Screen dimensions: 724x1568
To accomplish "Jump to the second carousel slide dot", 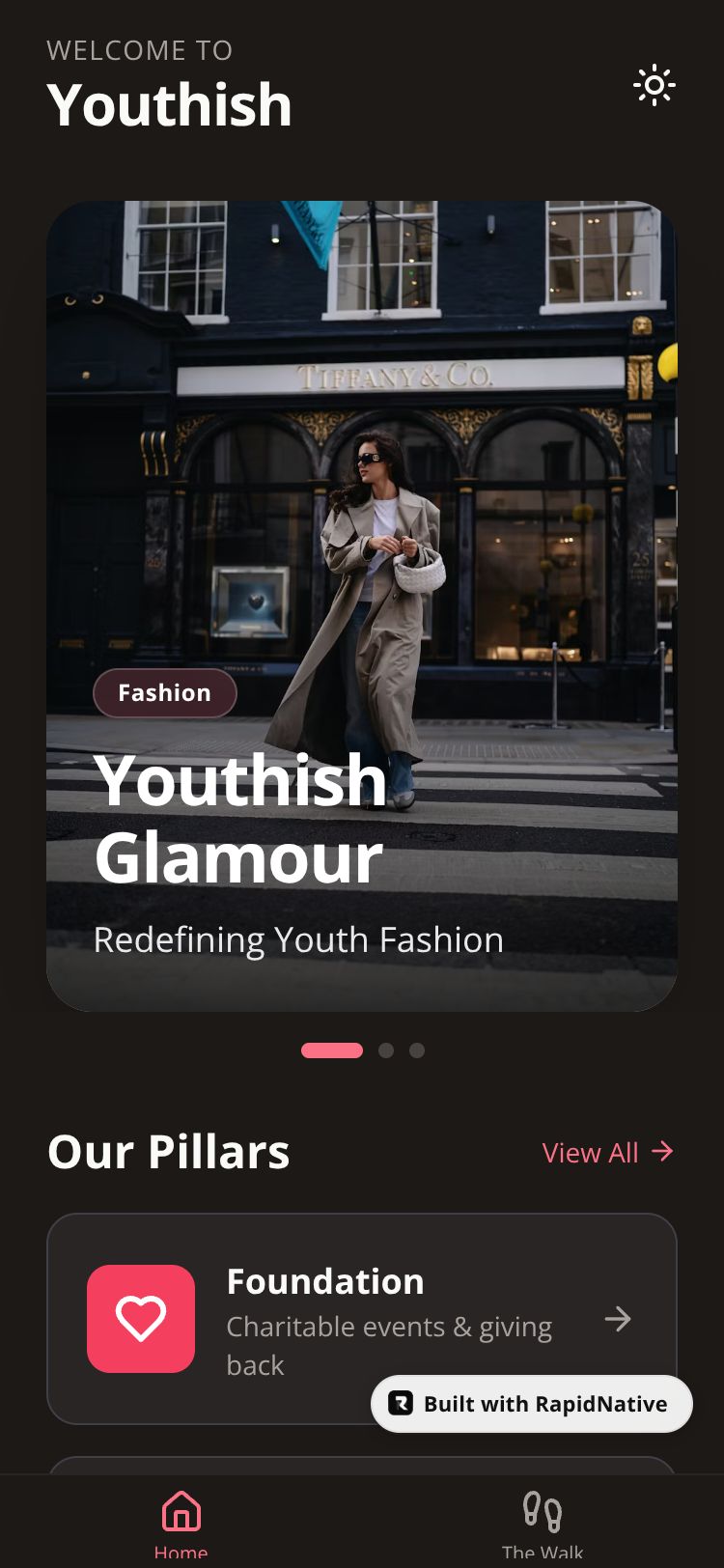I will tap(386, 1050).
